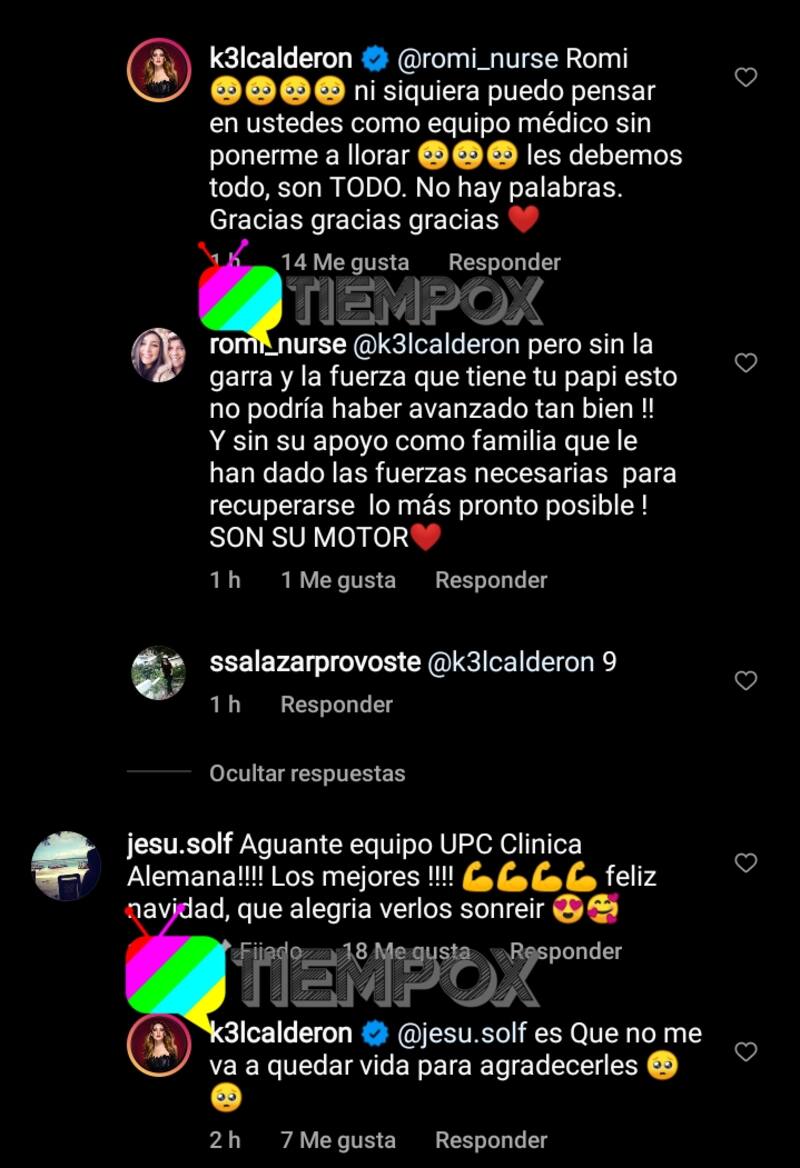Like k3lcalderon's reply to @jesu.solf

(746, 1052)
